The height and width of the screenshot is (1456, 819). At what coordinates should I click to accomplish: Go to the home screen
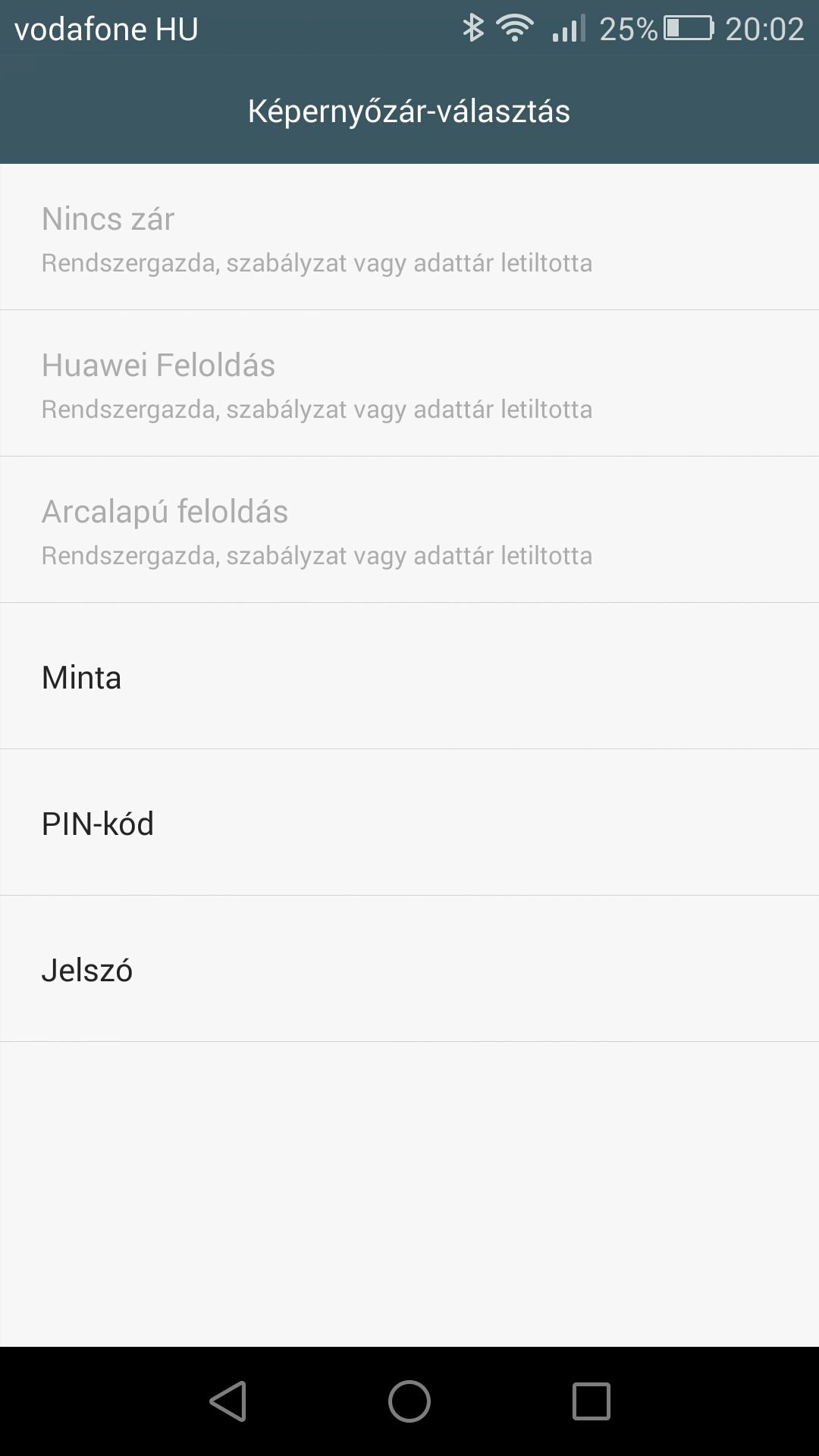(x=409, y=1401)
